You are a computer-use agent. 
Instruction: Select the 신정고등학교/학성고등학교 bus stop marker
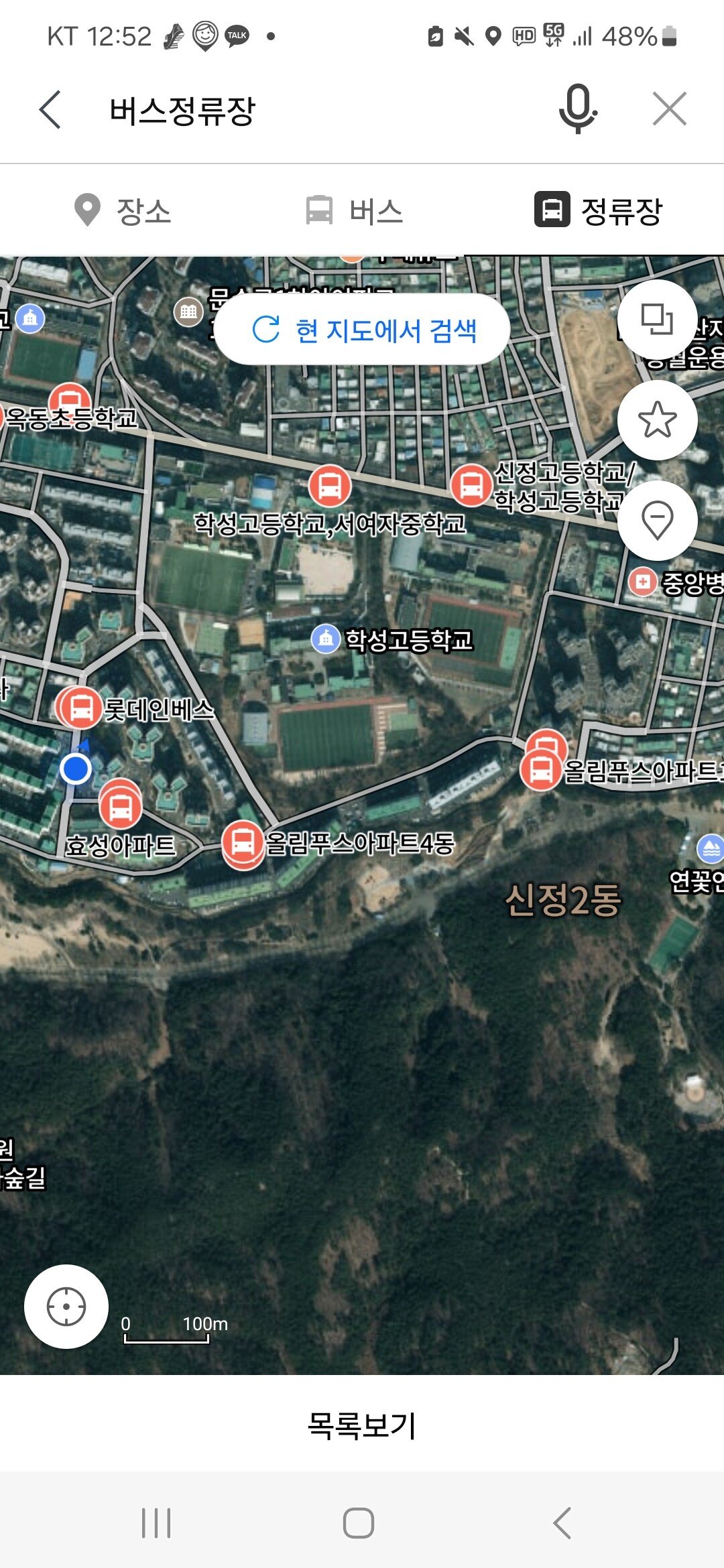(x=471, y=485)
